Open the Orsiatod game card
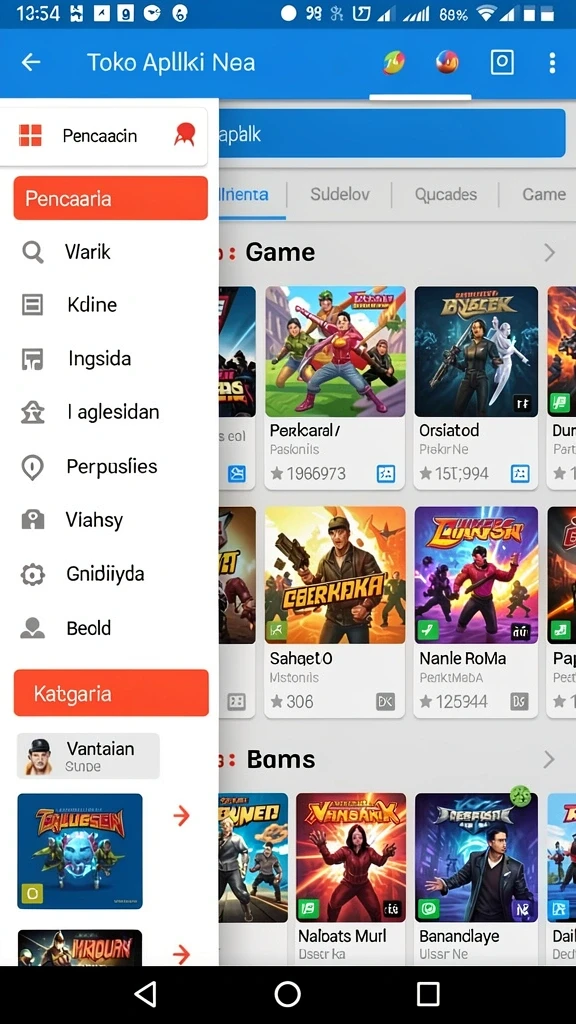Screen dimensions: 576x1024 click(476, 387)
